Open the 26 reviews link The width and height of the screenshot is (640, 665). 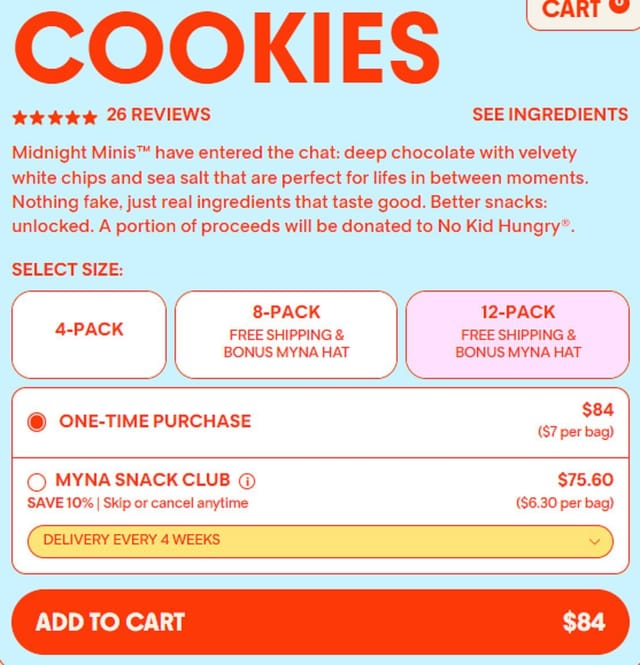tap(158, 114)
